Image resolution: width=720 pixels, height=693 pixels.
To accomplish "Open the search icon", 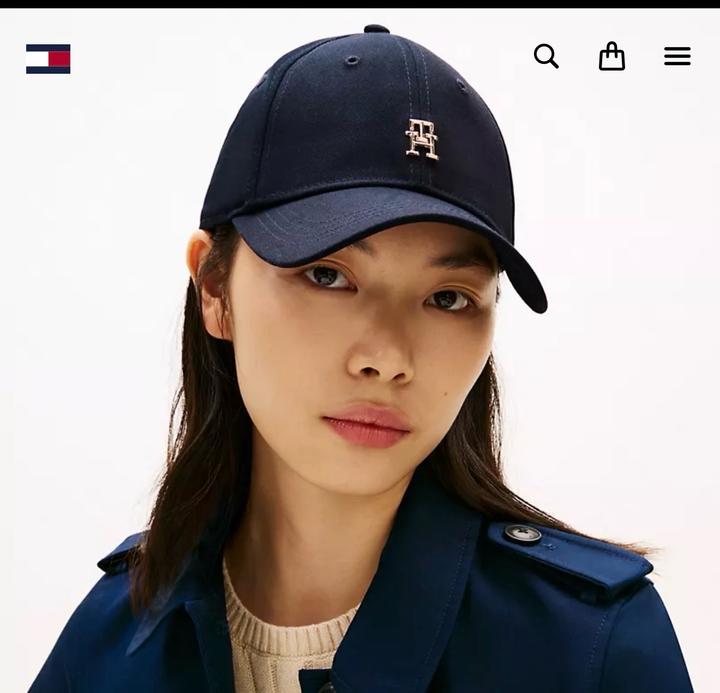I will pyautogui.click(x=546, y=57).
